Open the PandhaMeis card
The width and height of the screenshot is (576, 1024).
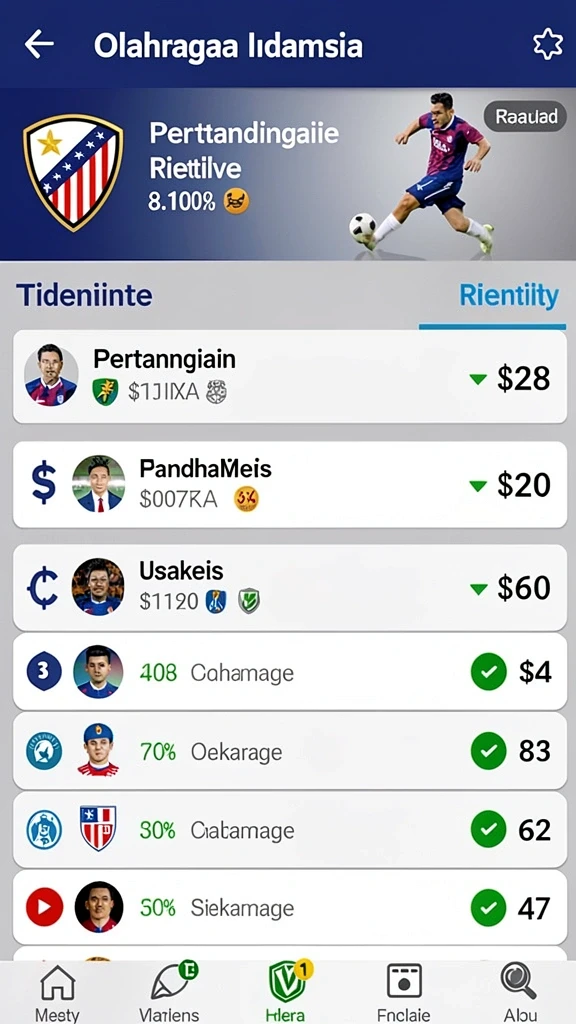pos(289,485)
